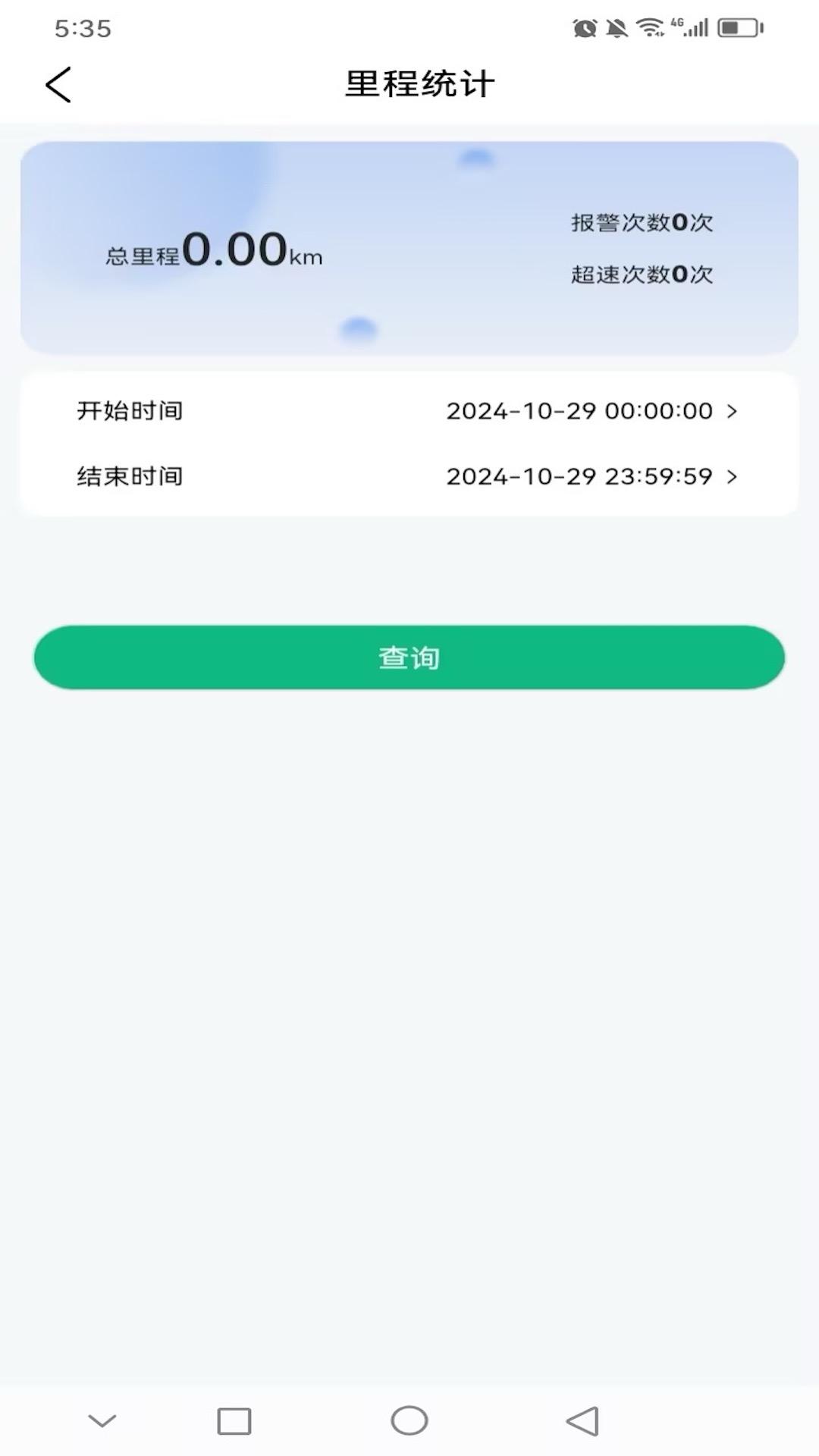Tap the 超速次数 overspeed count label

pyautogui.click(x=640, y=275)
